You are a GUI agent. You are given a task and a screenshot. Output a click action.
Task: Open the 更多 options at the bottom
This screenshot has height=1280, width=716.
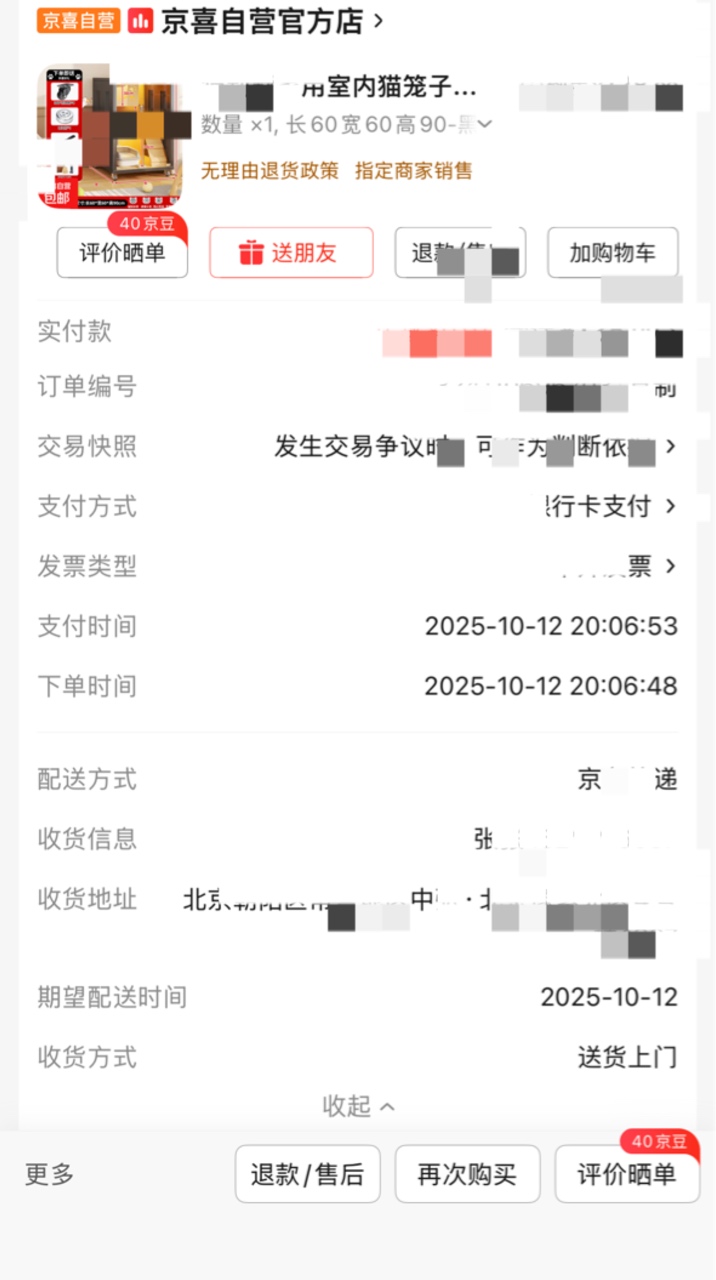click(x=50, y=1174)
